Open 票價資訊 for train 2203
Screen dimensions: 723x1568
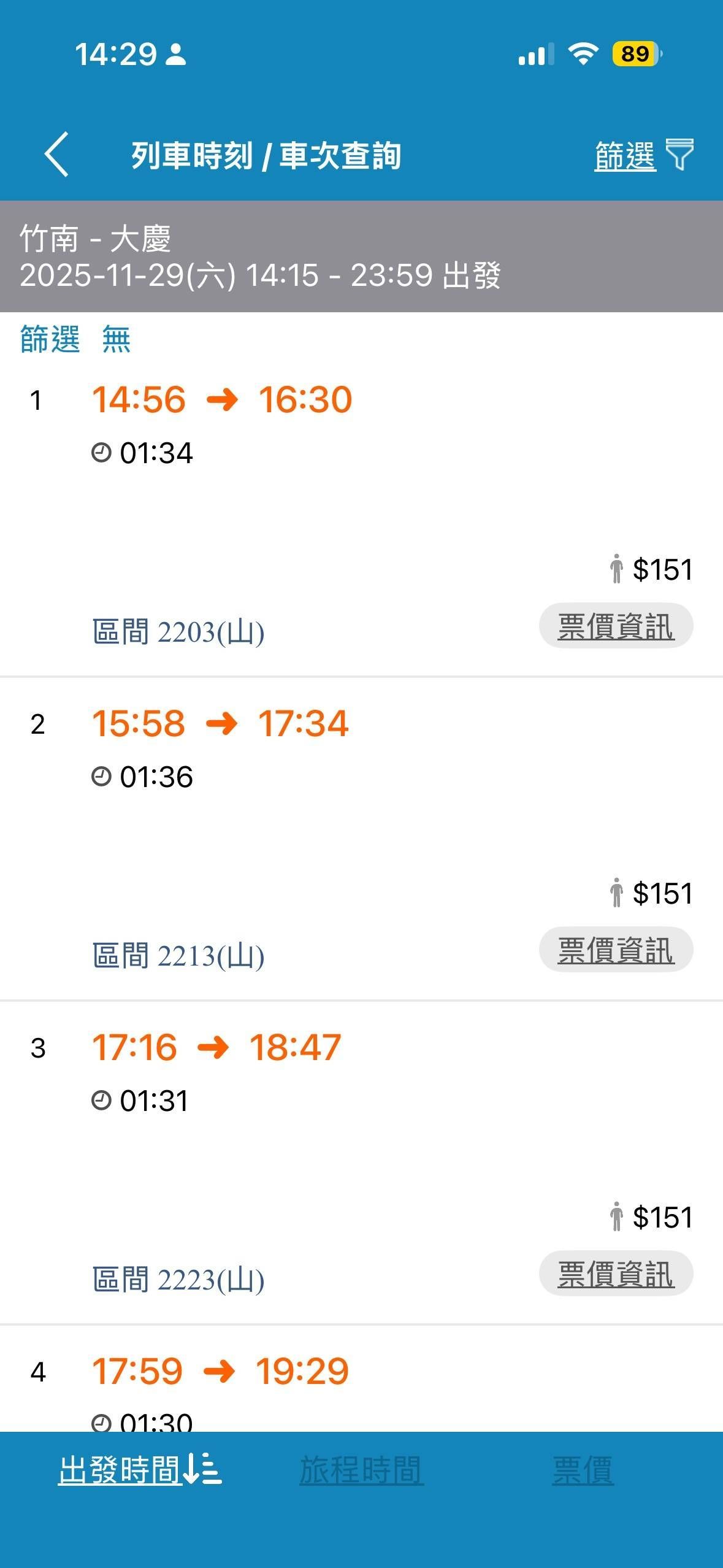(x=616, y=625)
